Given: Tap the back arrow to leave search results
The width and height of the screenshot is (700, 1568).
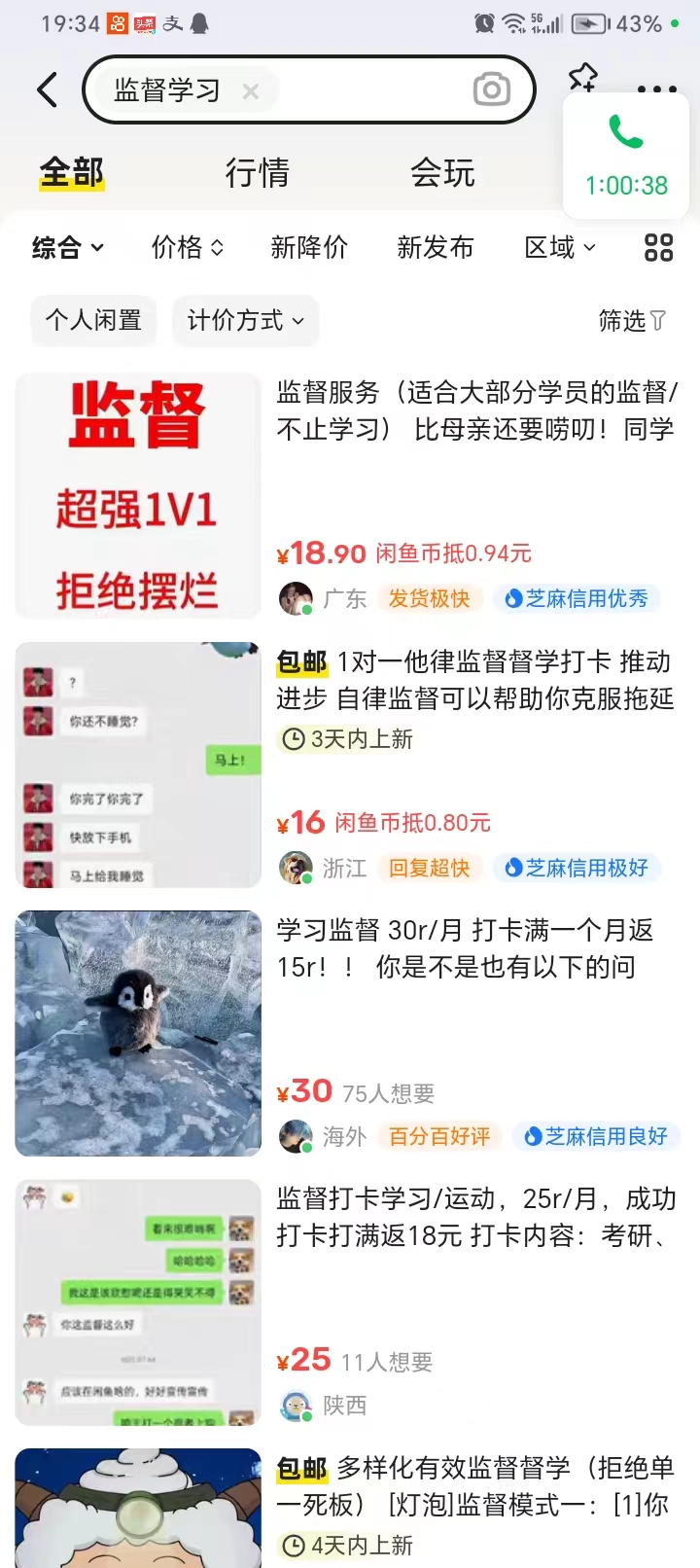Looking at the screenshot, I should [x=46, y=89].
